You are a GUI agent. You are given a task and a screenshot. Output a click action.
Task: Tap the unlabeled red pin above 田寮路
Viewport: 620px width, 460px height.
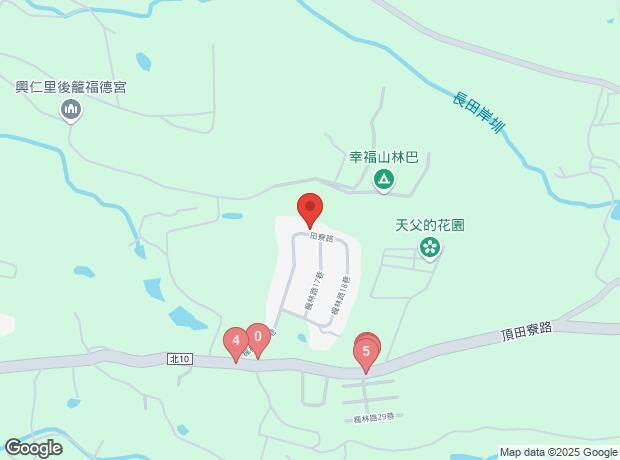coord(310,208)
